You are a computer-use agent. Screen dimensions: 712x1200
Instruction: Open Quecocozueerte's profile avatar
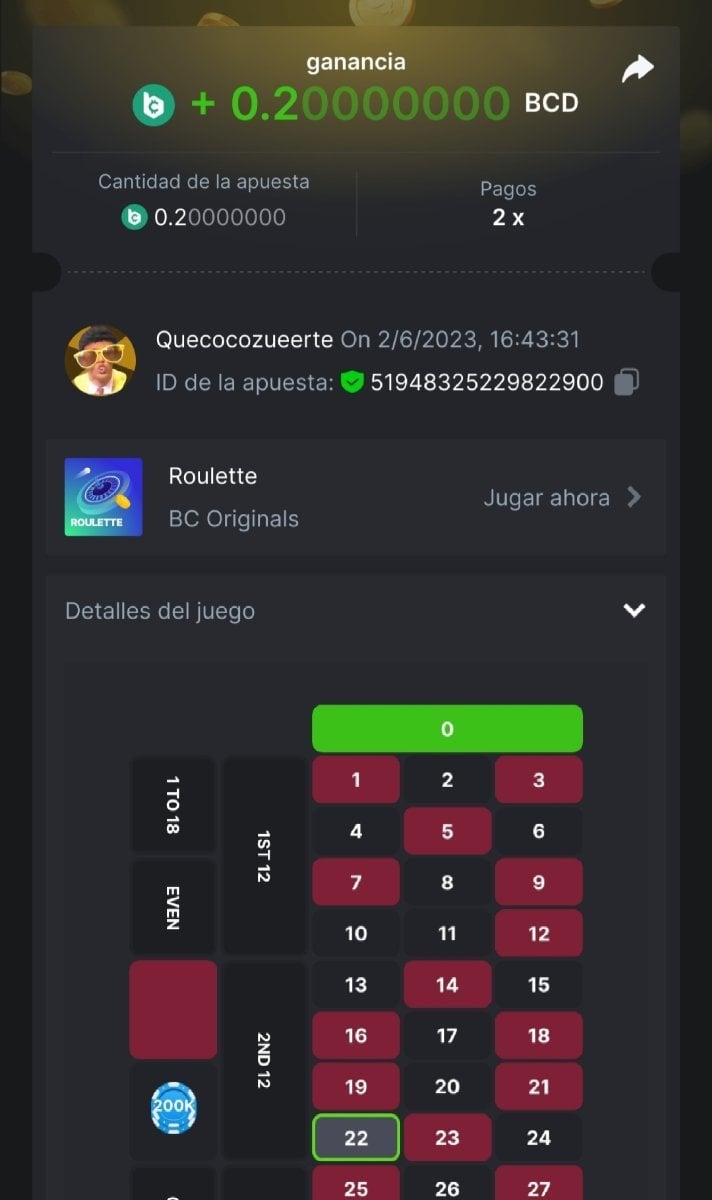(x=100, y=360)
